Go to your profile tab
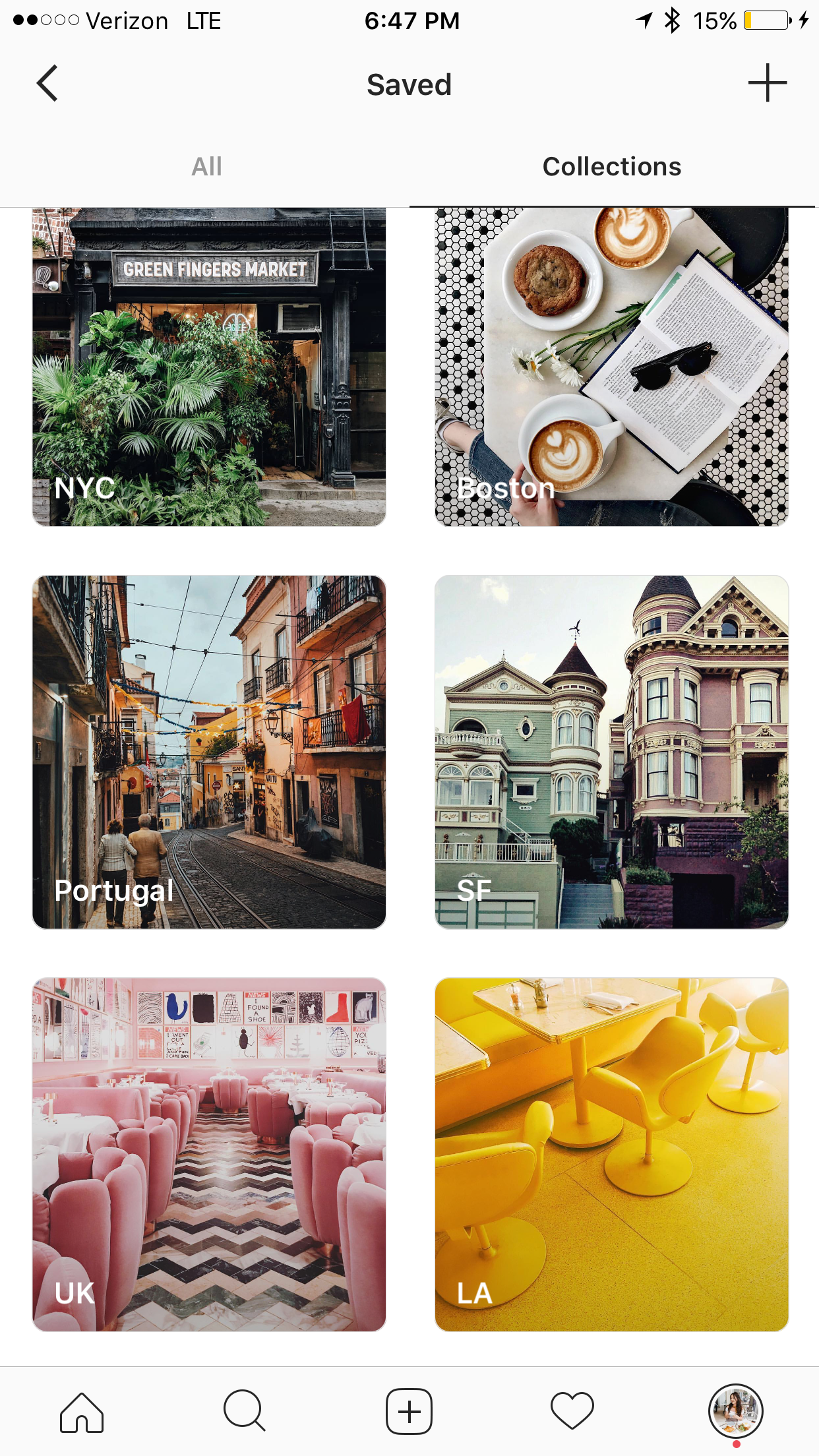 (x=736, y=1412)
